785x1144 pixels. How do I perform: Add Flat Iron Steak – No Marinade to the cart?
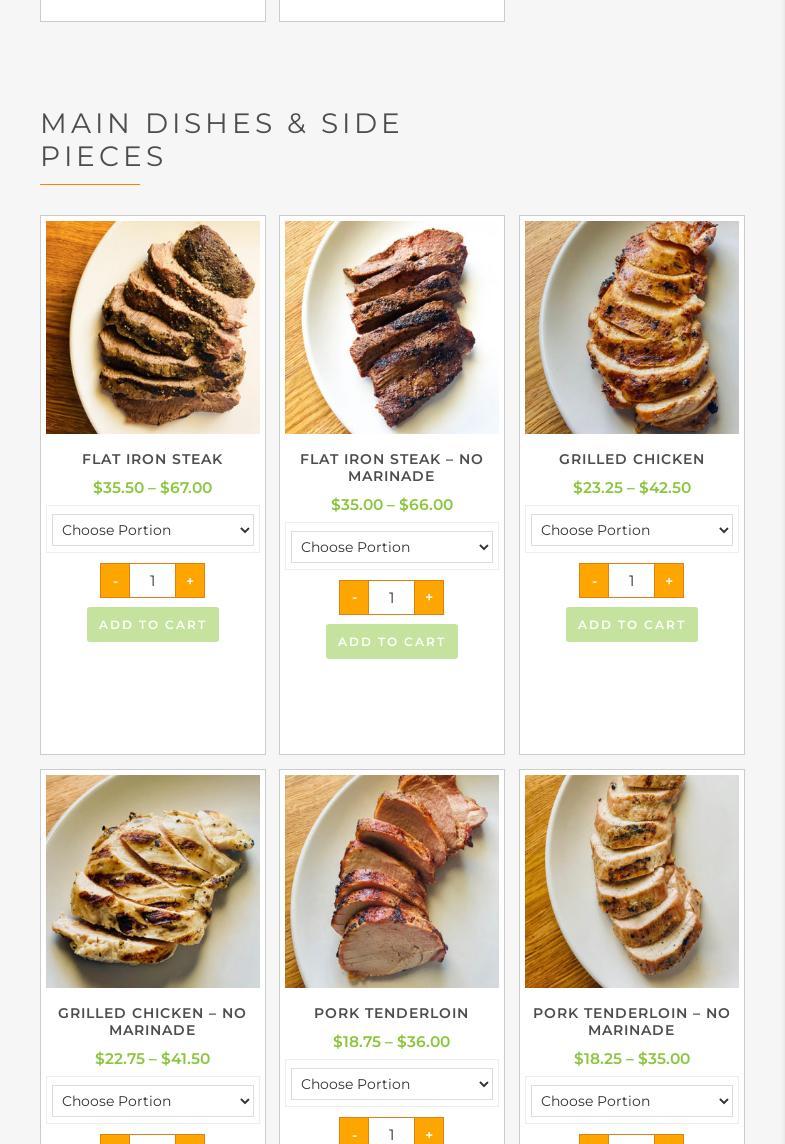point(391,642)
